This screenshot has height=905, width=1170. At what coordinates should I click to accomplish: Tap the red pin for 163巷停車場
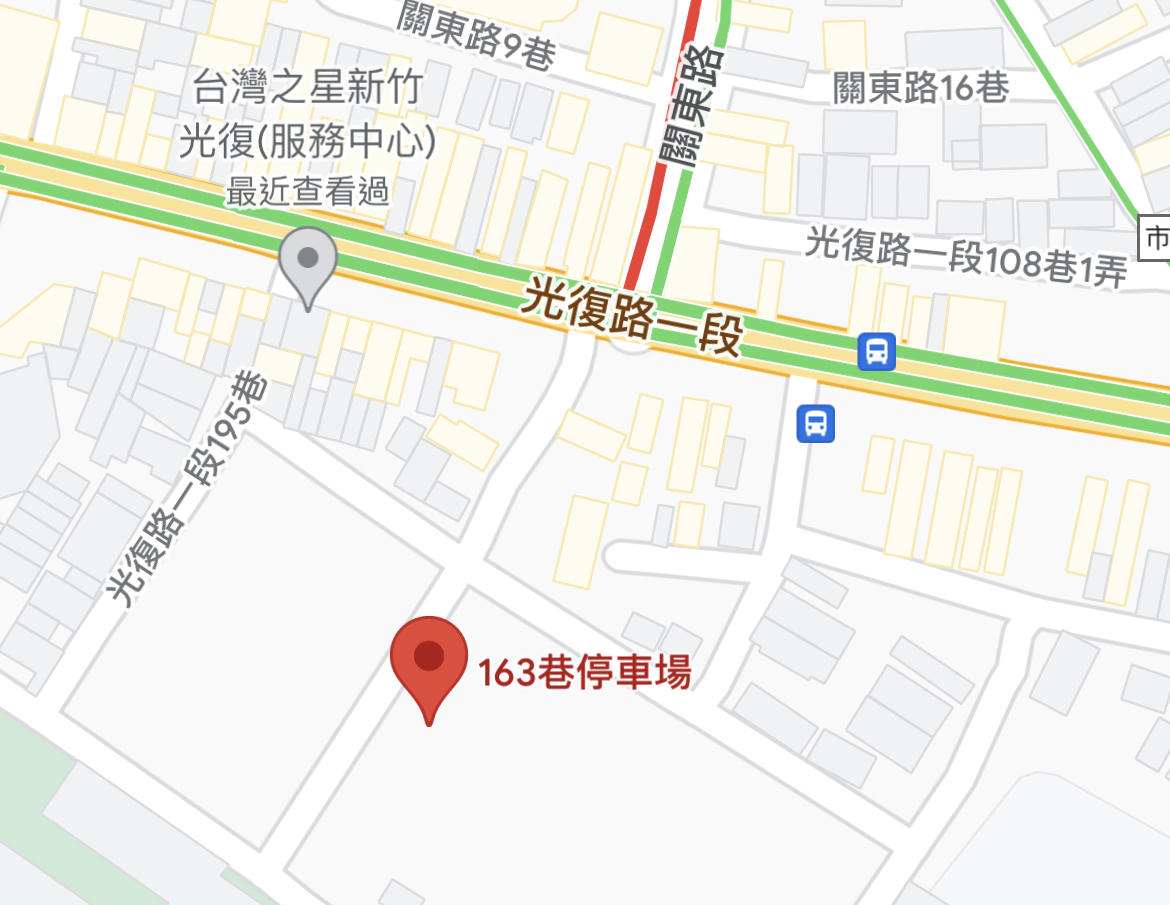coord(429,659)
